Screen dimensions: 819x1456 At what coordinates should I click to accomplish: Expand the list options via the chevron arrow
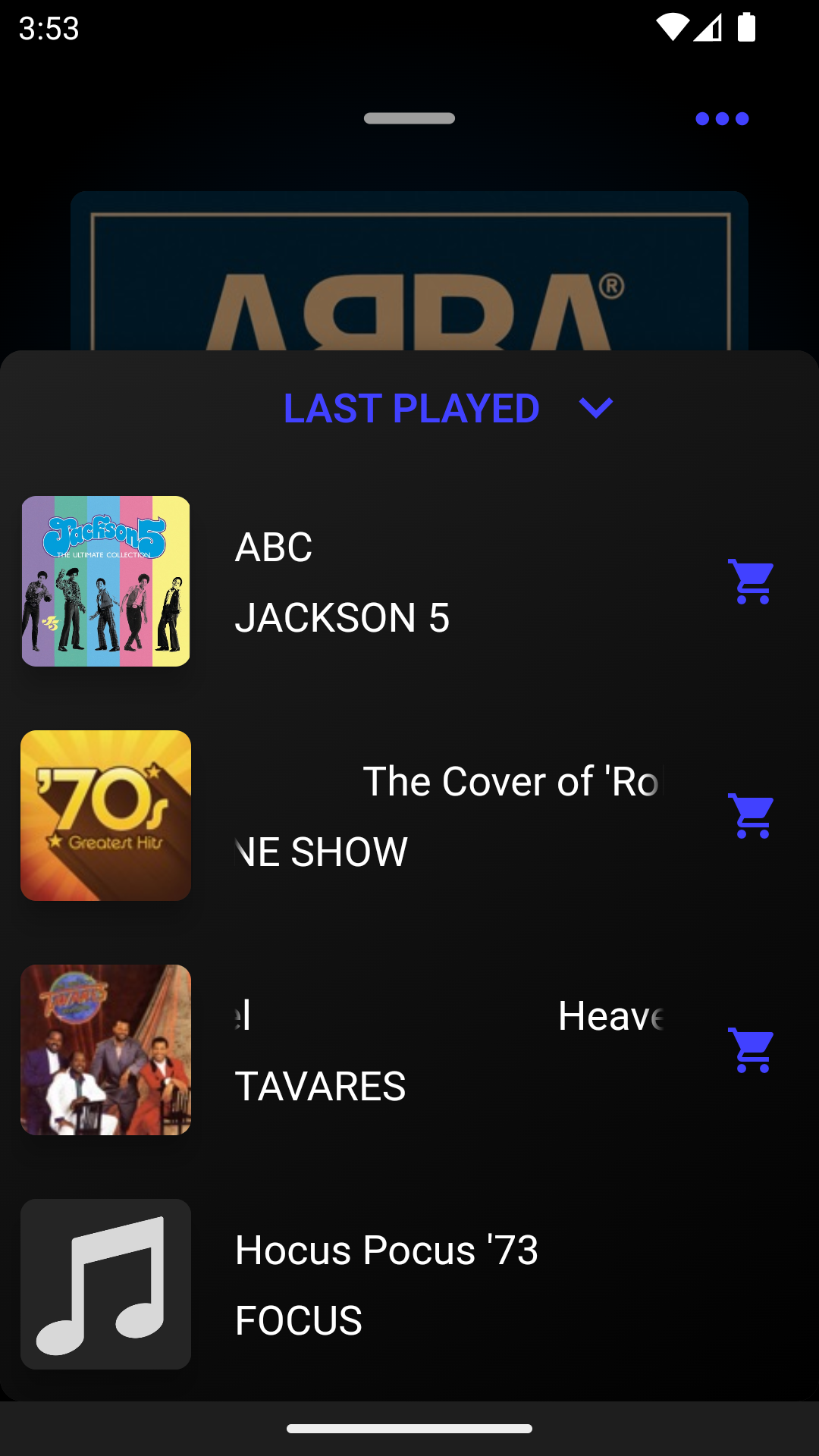click(596, 408)
